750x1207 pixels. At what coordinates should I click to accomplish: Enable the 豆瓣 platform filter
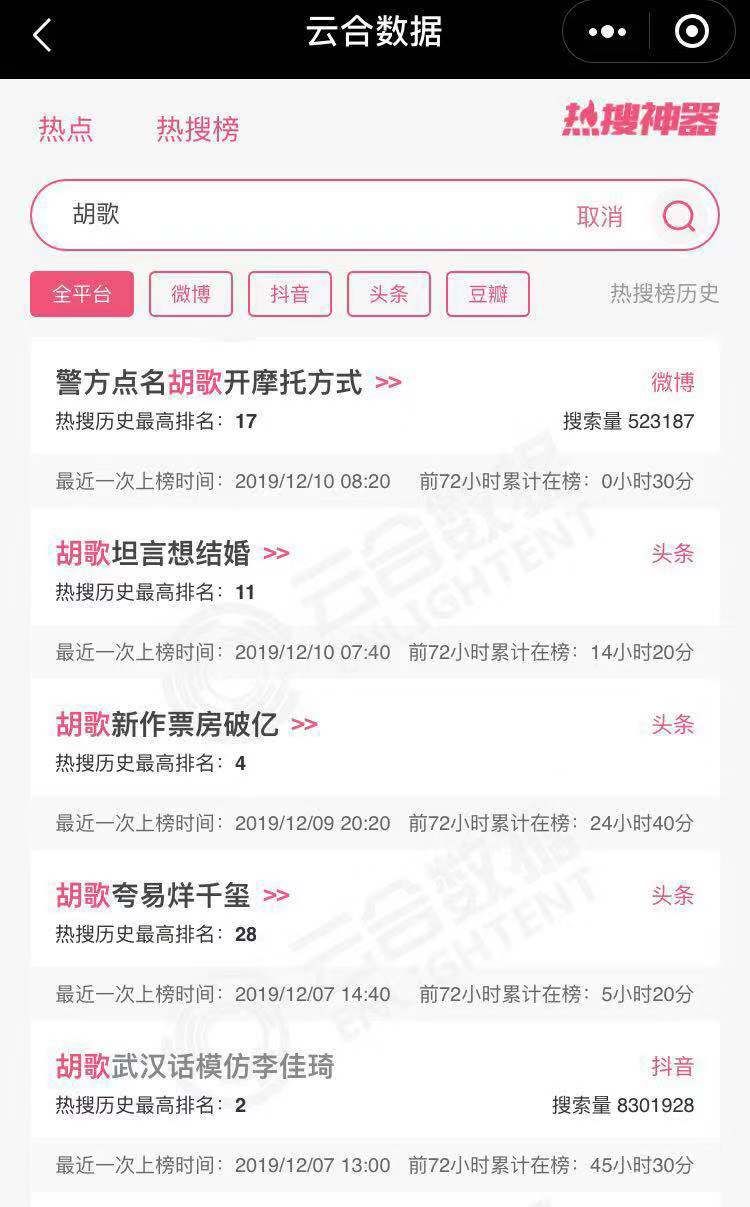487,294
